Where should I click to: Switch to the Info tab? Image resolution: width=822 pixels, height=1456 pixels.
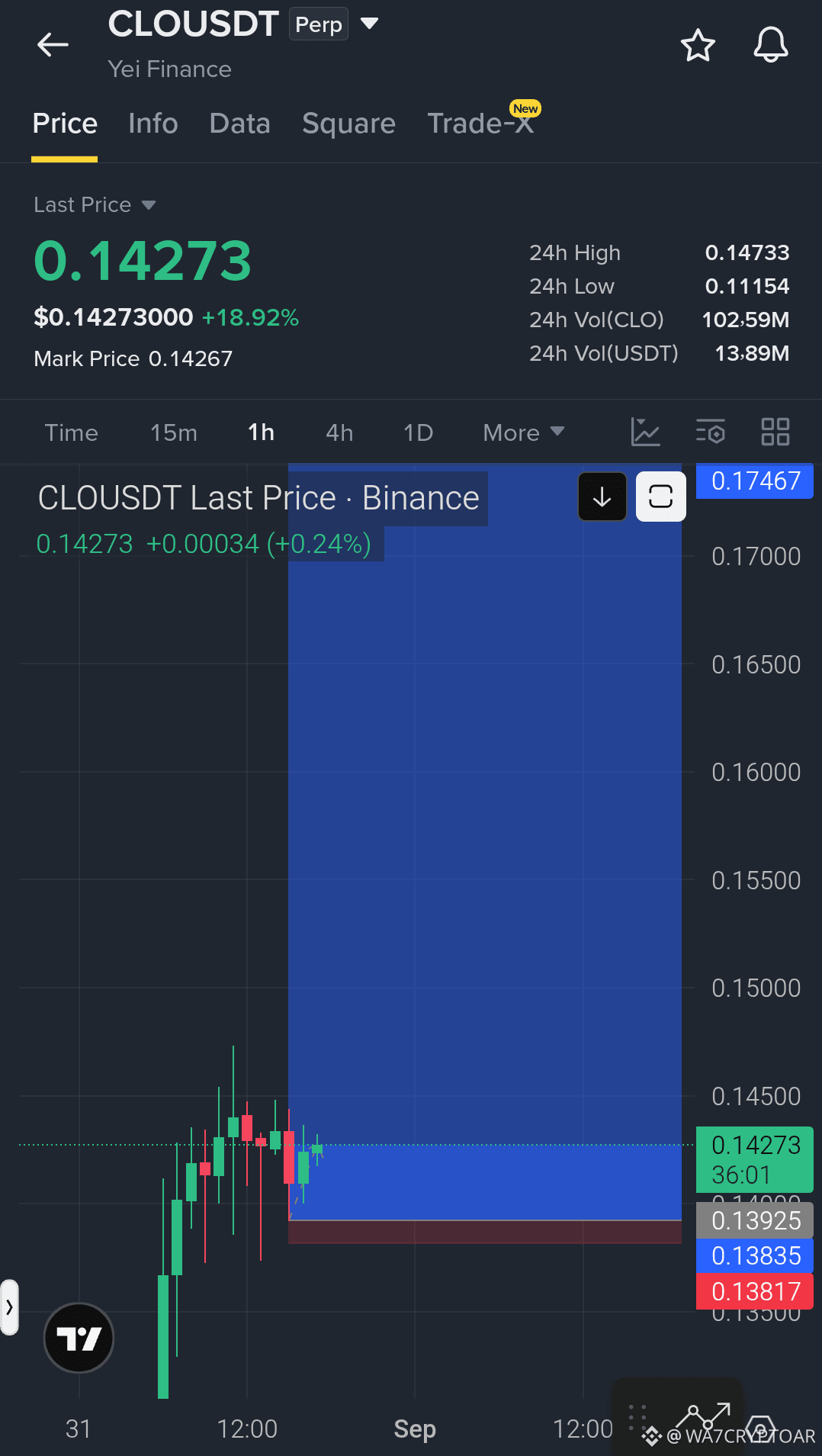click(x=153, y=124)
